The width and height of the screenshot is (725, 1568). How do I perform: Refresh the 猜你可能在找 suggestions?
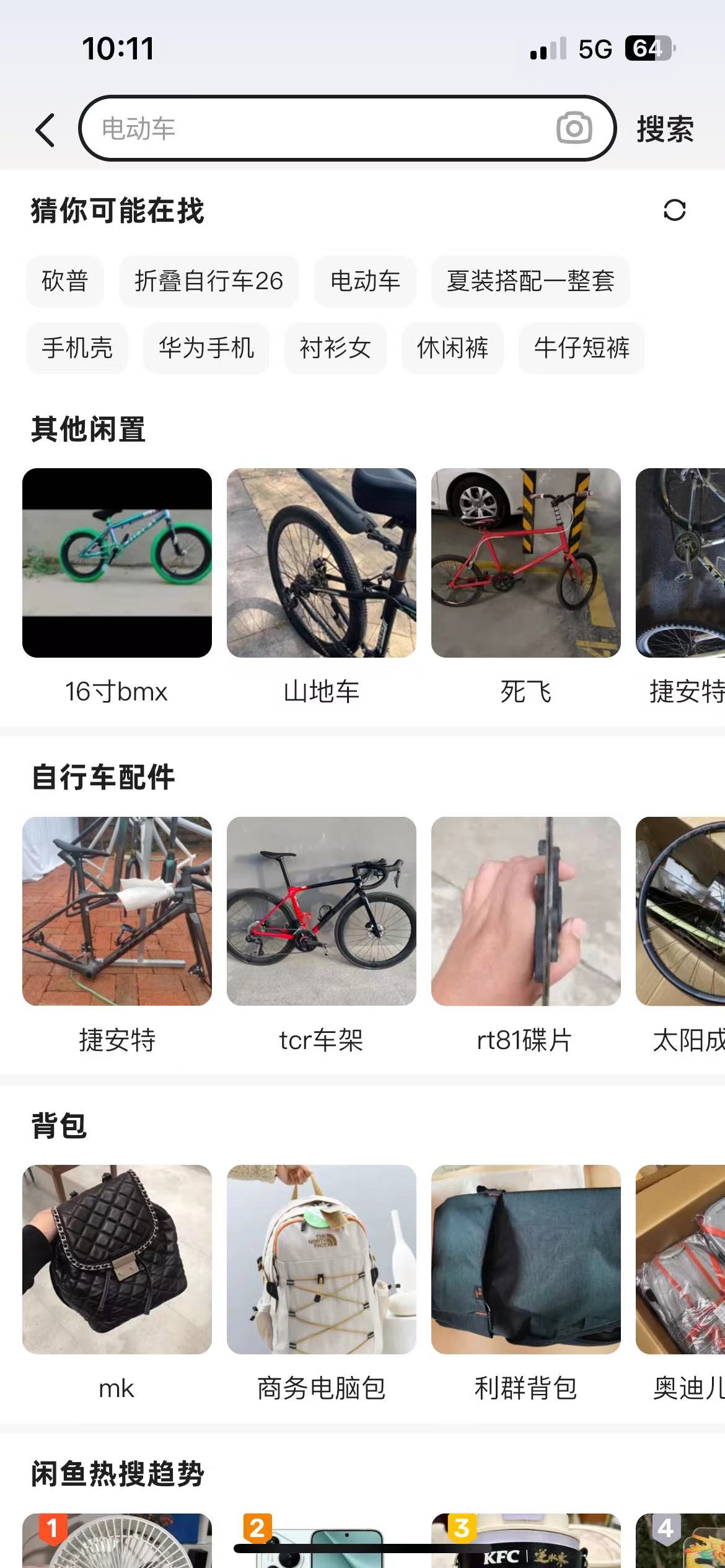(674, 210)
